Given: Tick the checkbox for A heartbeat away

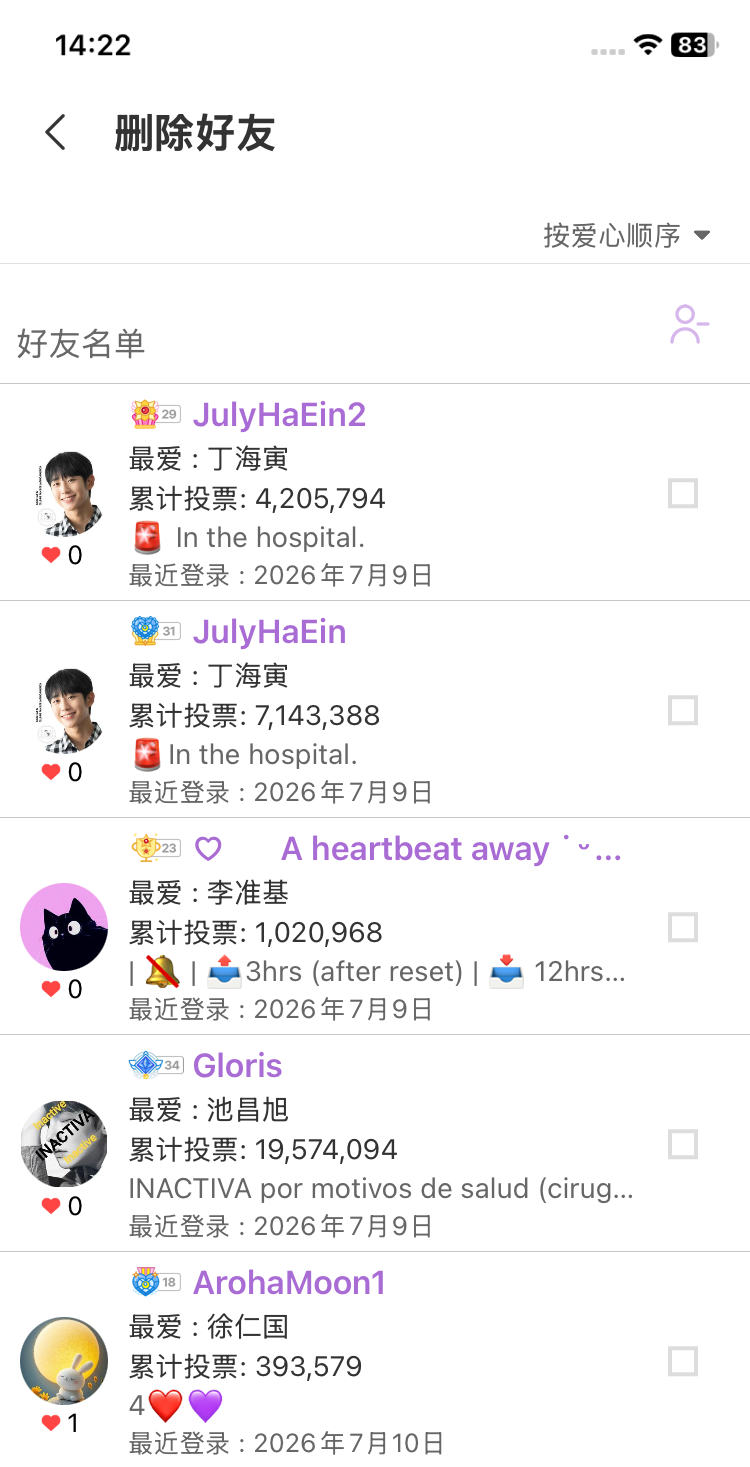Looking at the screenshot, I should 683,927.
